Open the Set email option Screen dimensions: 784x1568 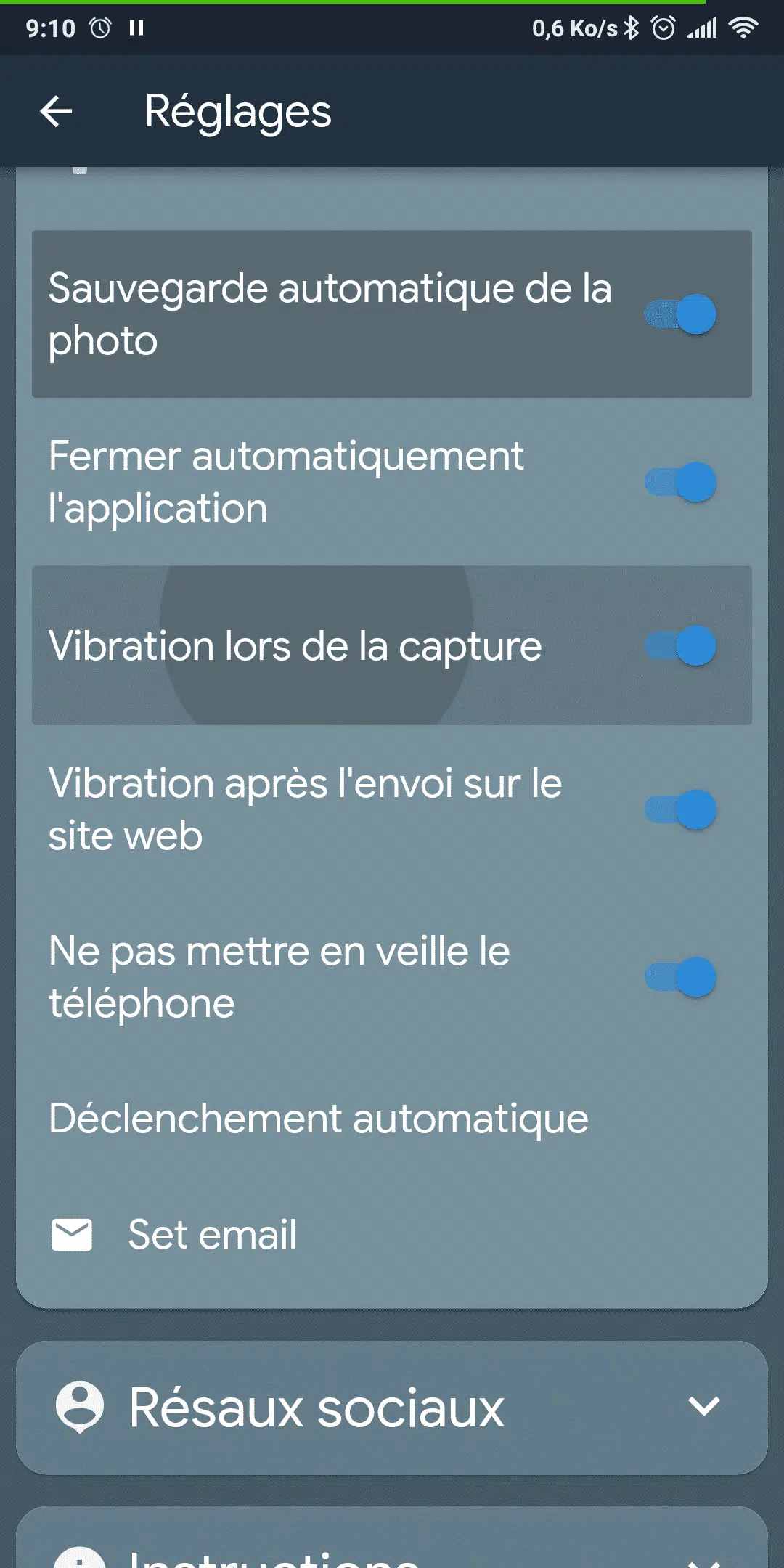tap(392, 1235)
